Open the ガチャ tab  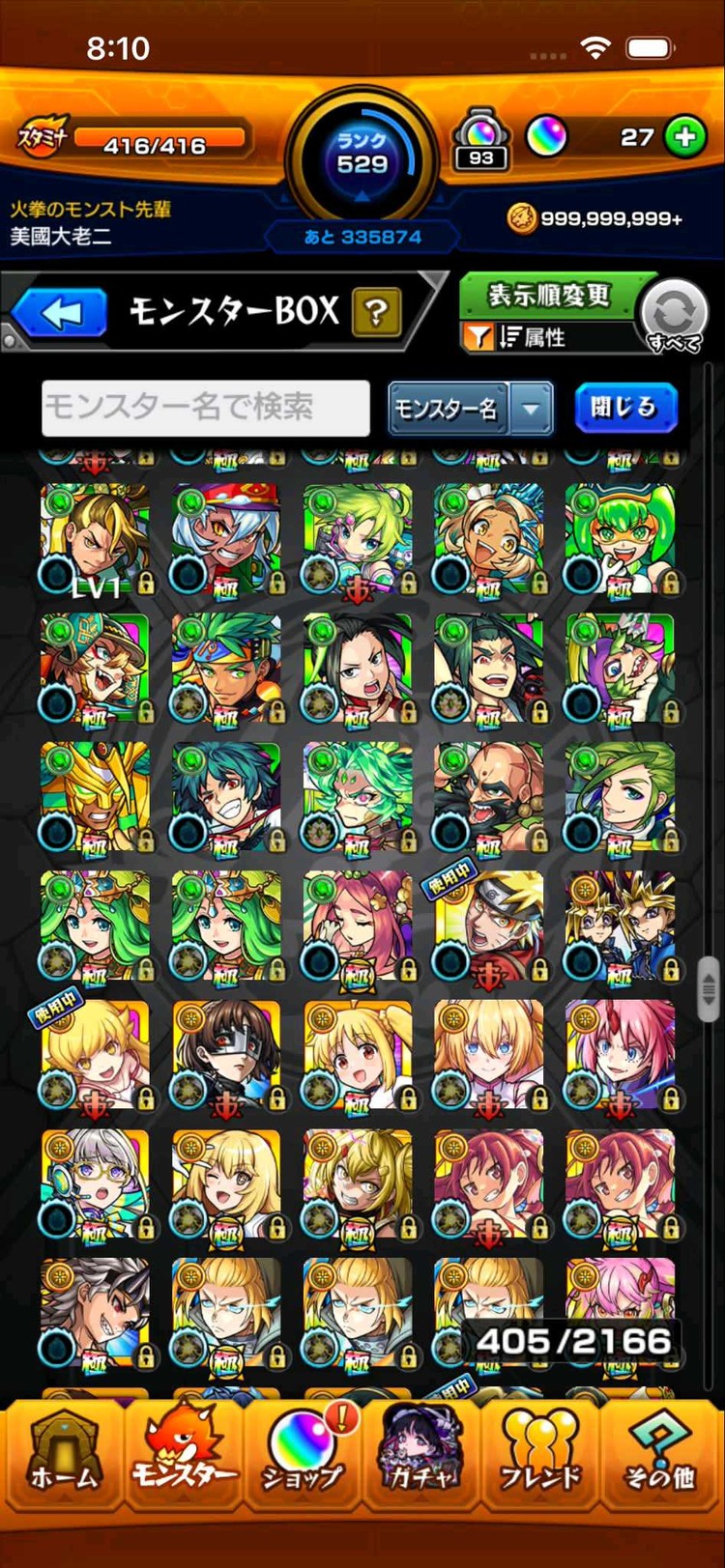[420, 1457]
